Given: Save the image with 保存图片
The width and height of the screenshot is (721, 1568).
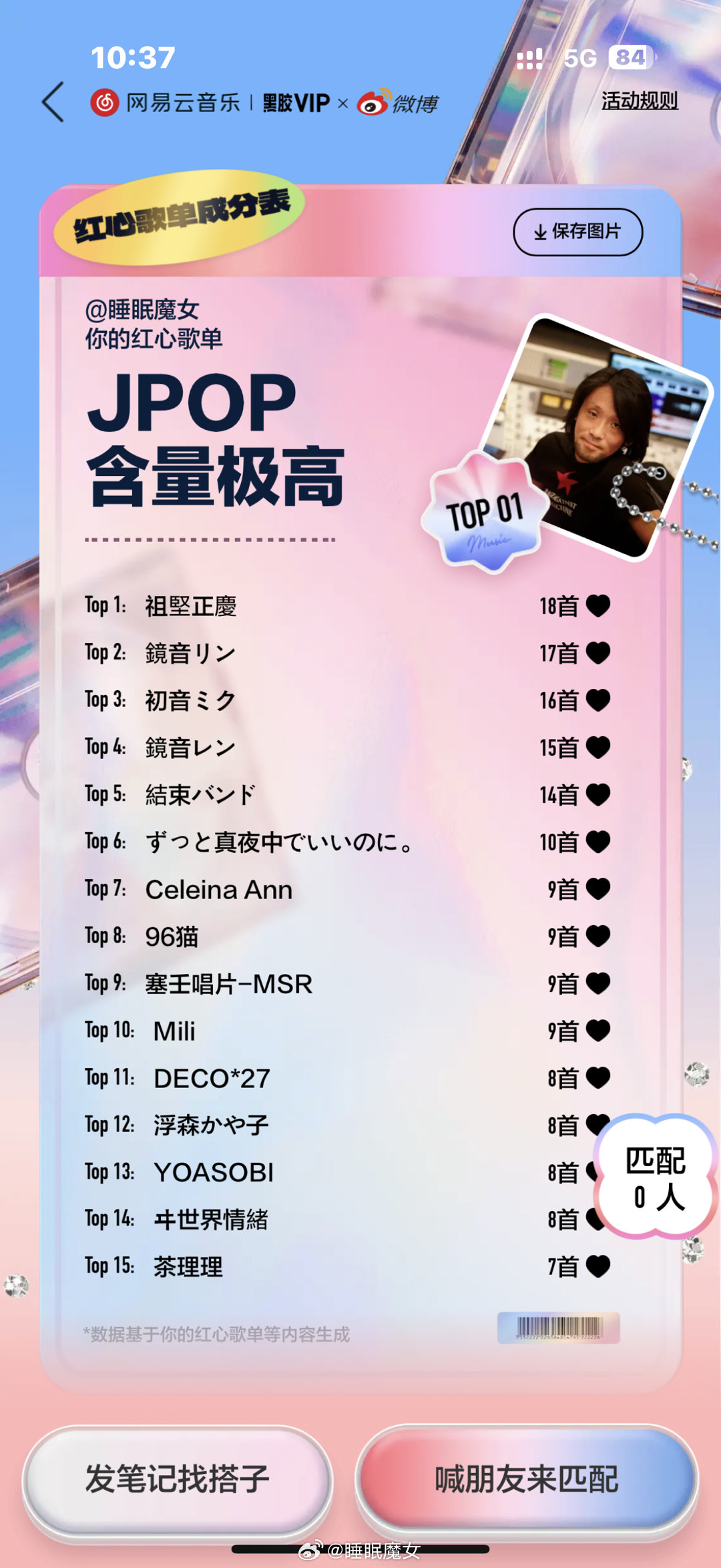Looking at the screenshot, I should coord(577,232).
